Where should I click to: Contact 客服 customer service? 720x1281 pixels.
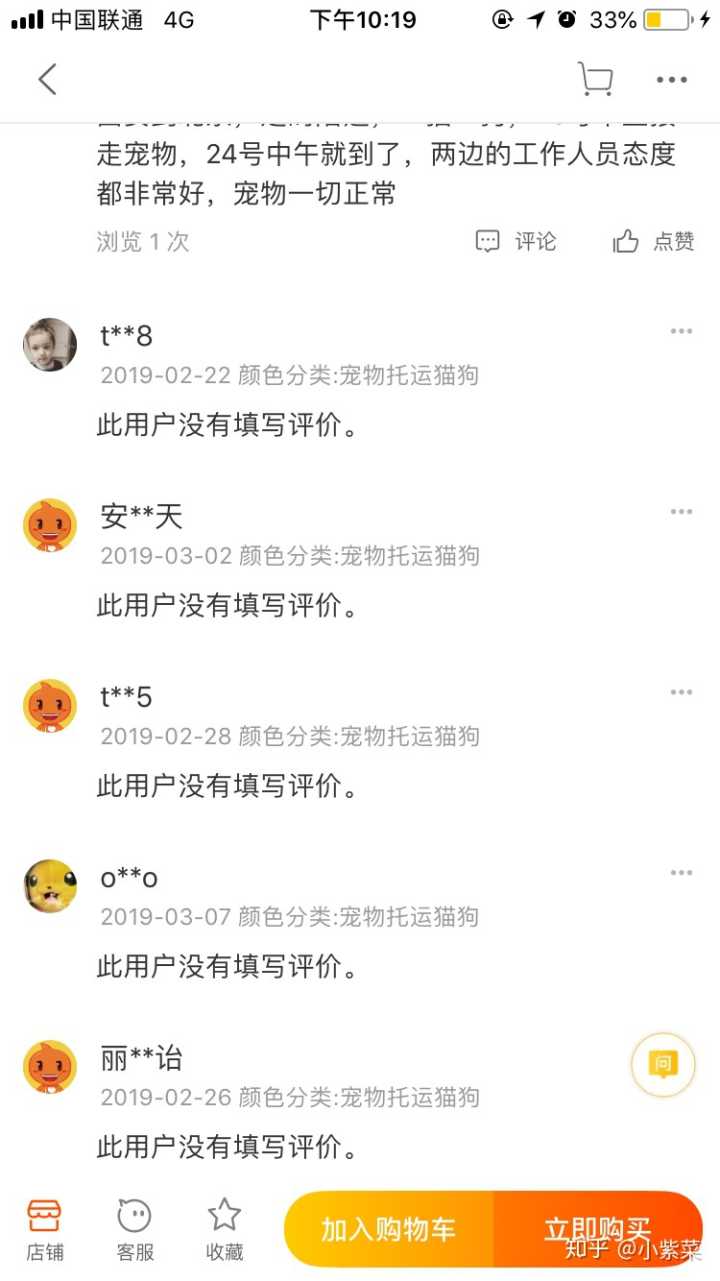(x=134, y=1230)
